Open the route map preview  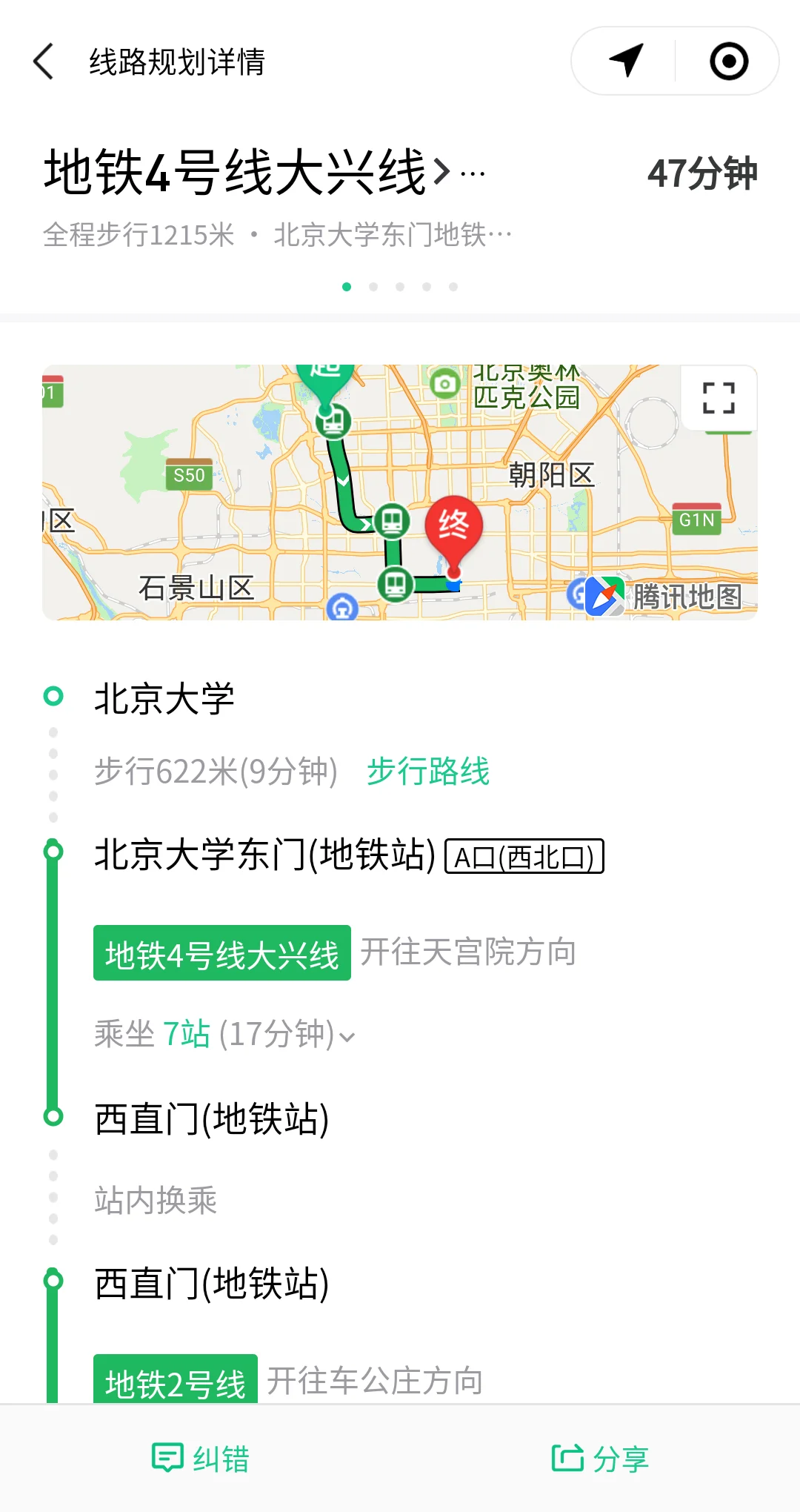click(400, 492)
